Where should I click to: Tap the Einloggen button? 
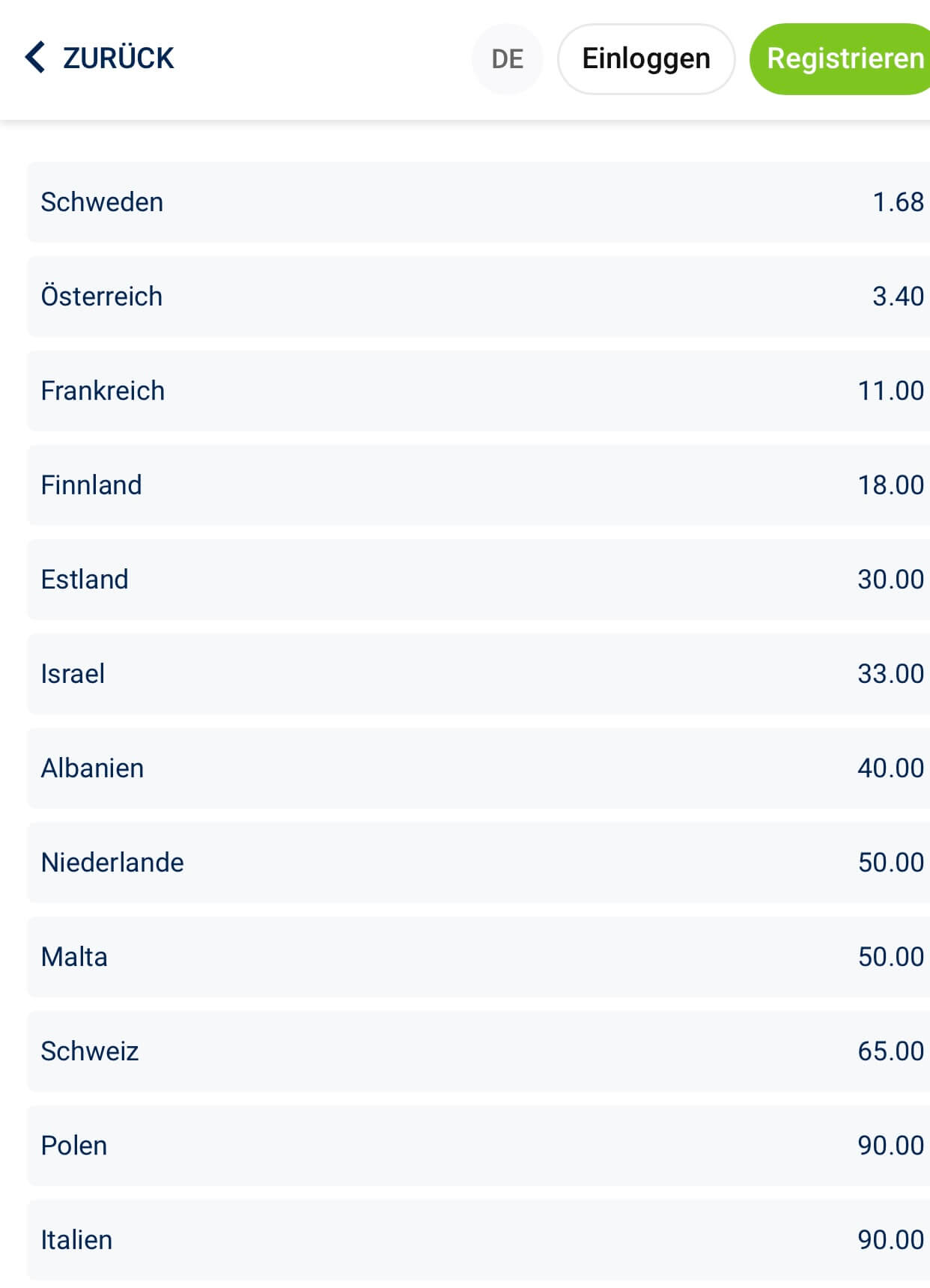tap(645, 59)
